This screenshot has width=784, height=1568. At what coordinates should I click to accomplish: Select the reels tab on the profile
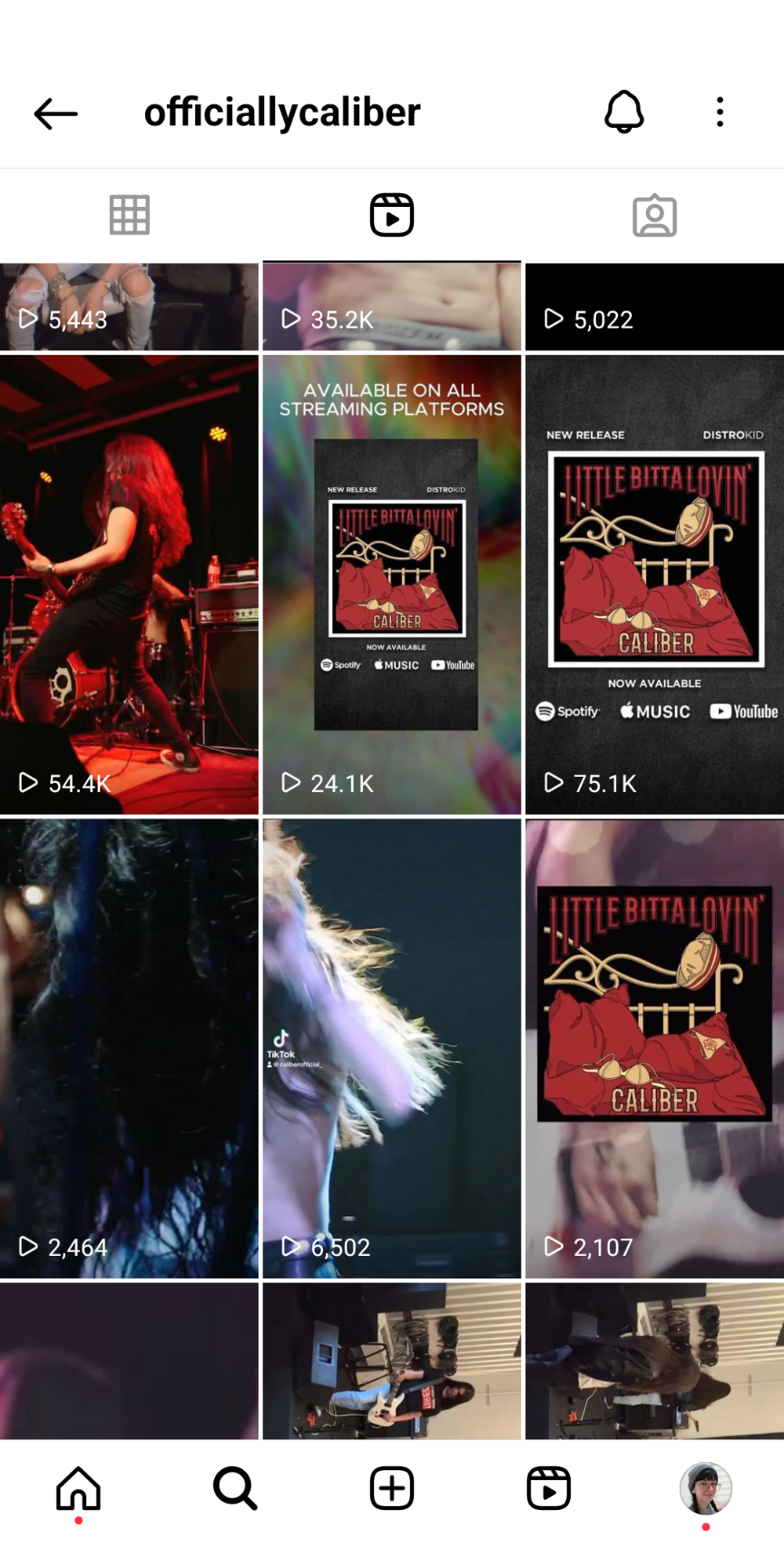[392, 216]
